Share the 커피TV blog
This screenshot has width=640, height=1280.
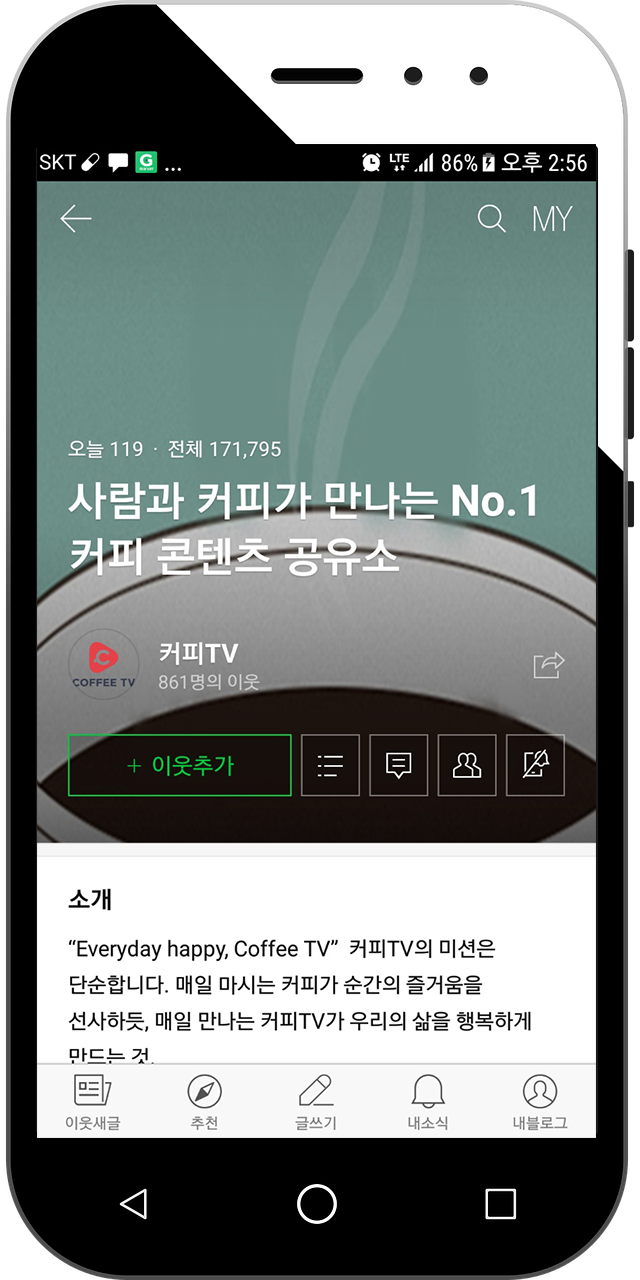coord(549,665)
